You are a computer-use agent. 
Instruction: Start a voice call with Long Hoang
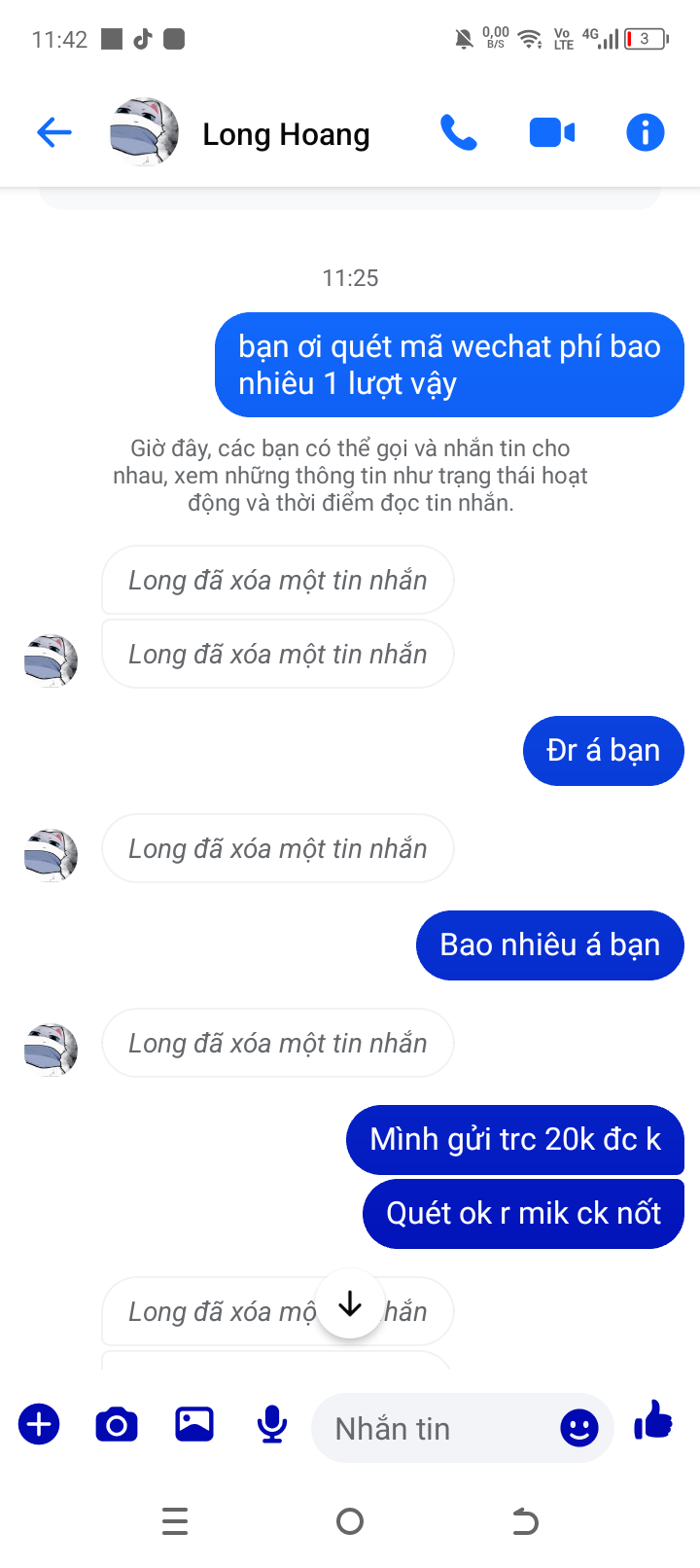[x=459, y=132]
